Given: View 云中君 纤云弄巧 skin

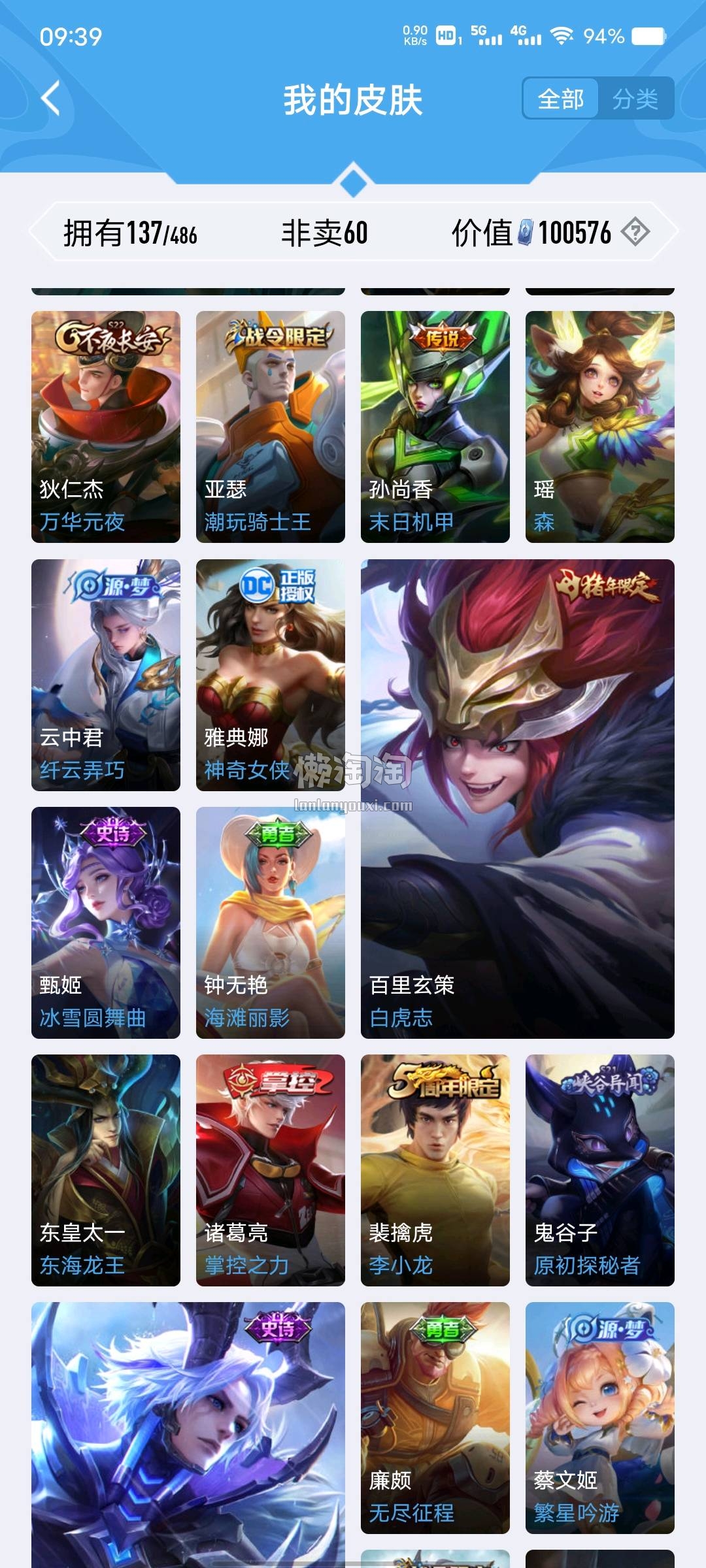Looking at the screenshot, I should (106, 674).
